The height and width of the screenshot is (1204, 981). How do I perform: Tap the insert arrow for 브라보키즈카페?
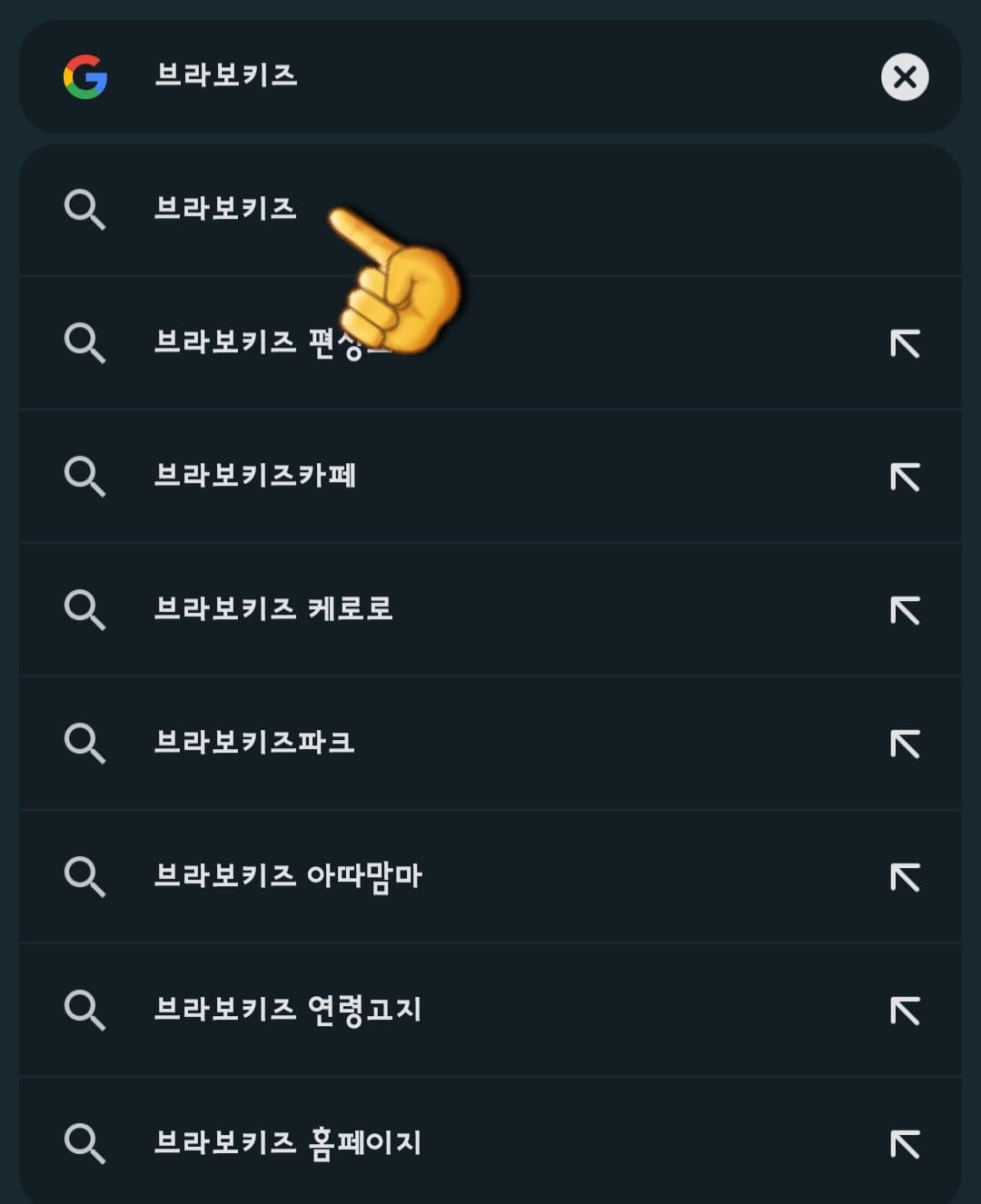click(x=905, y=476)
